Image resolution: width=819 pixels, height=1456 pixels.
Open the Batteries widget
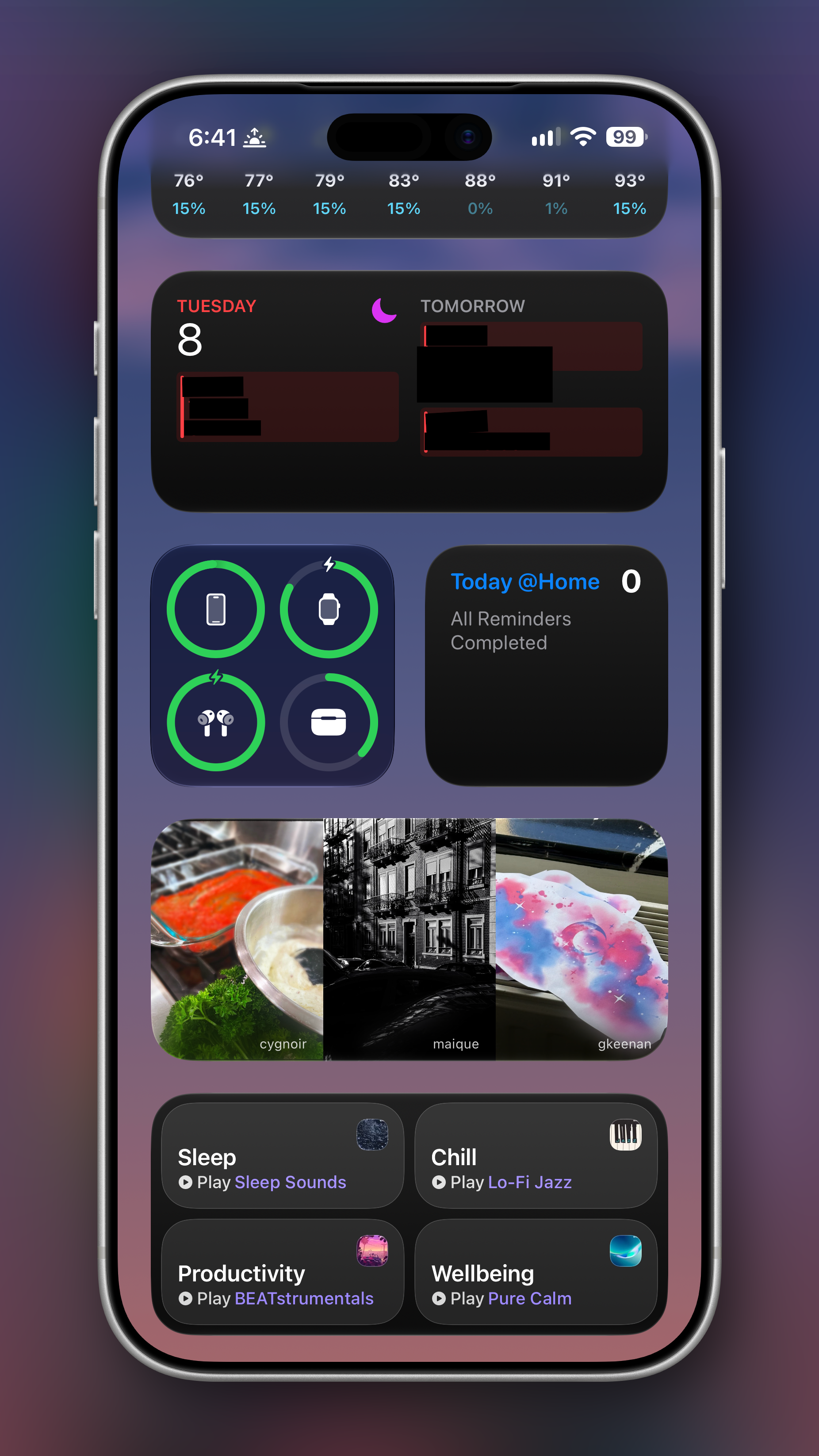point(272,665)
